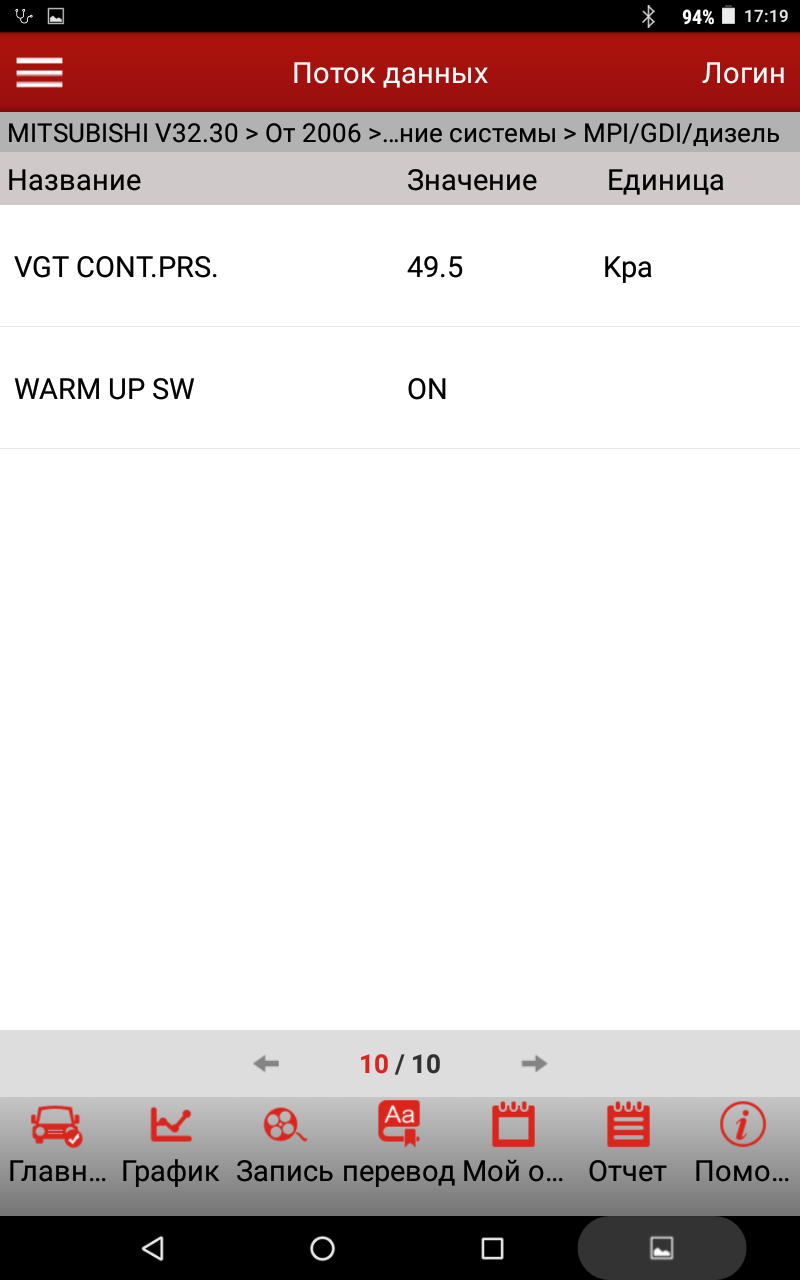Open the Отчет report
The height and width of the screenshot is (1280, 800).
628,1145
